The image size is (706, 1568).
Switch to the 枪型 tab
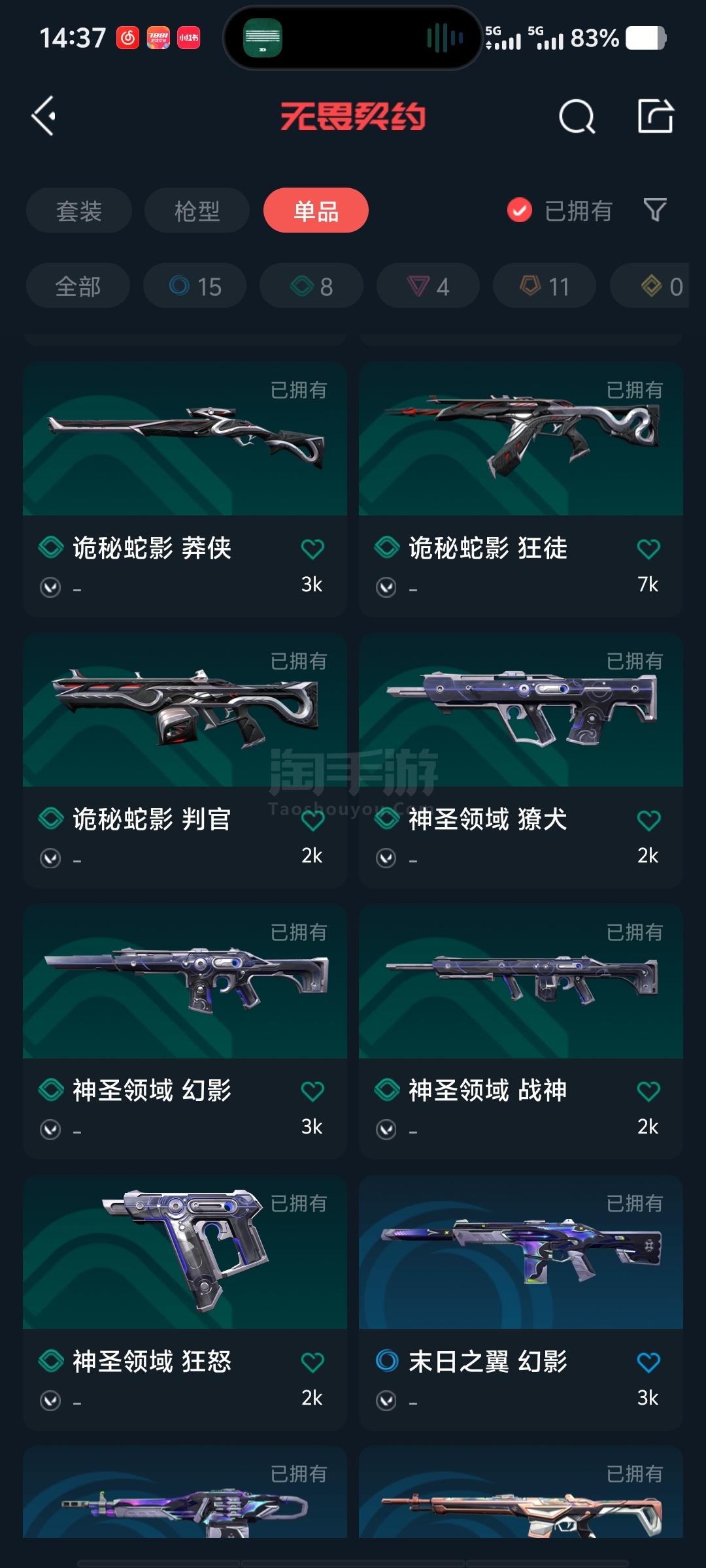point(197,210)
